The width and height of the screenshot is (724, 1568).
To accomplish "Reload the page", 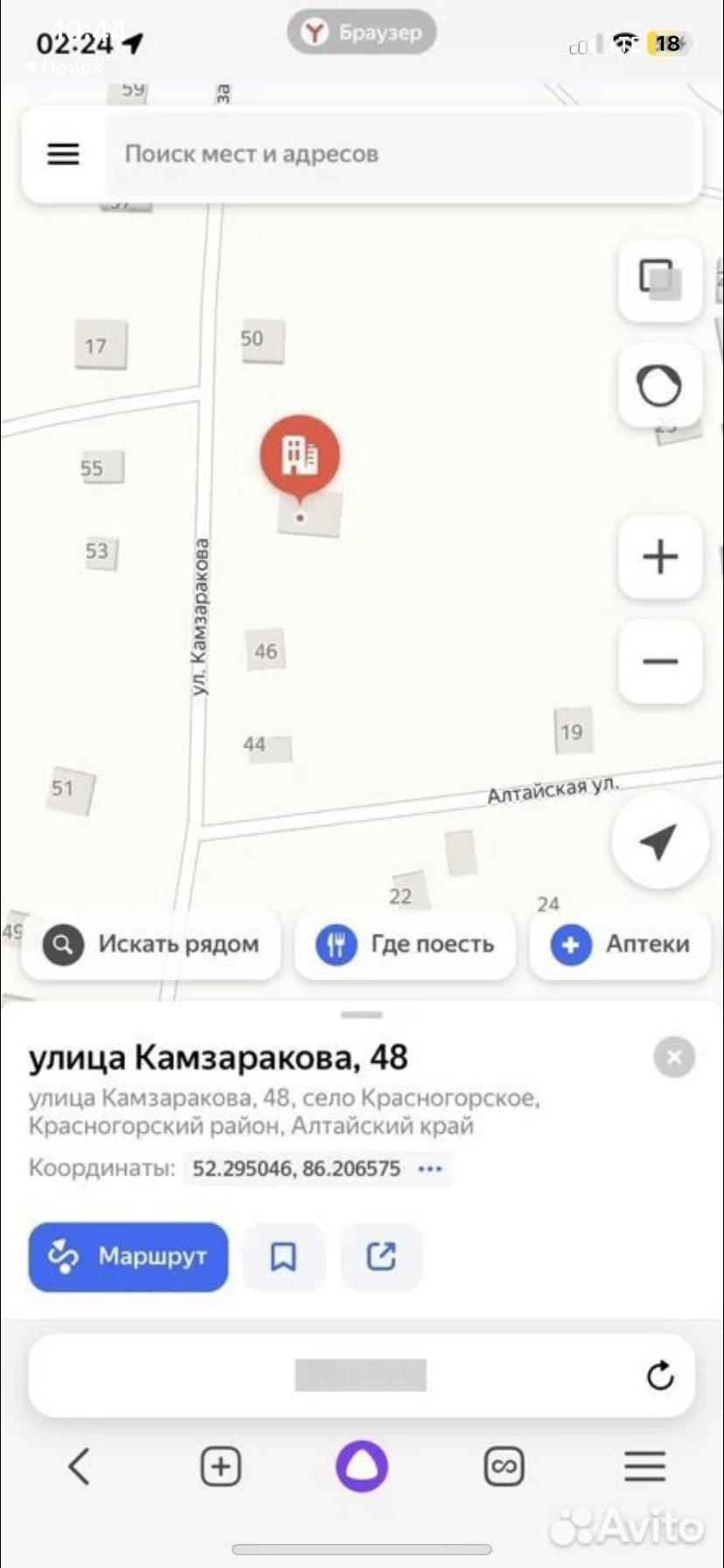I will coord(660,1375).
